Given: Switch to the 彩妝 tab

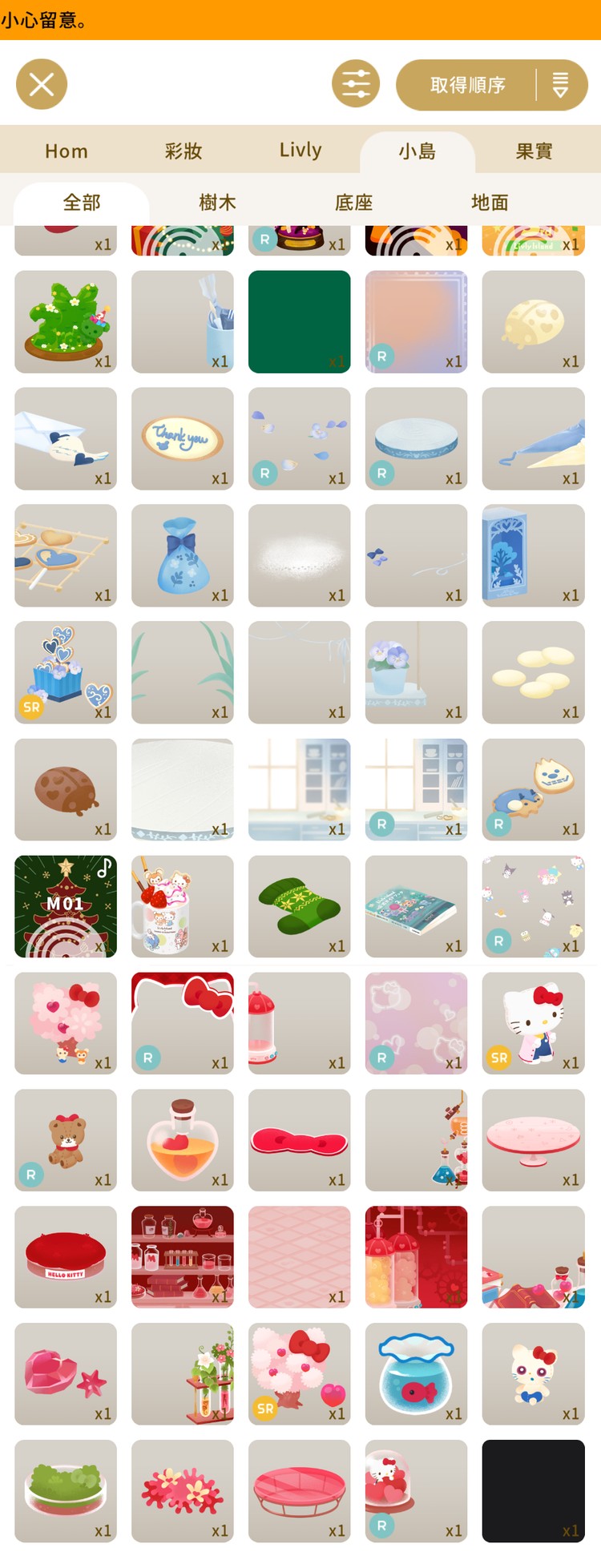Looking at the screenshot, I should coord(184,151).
